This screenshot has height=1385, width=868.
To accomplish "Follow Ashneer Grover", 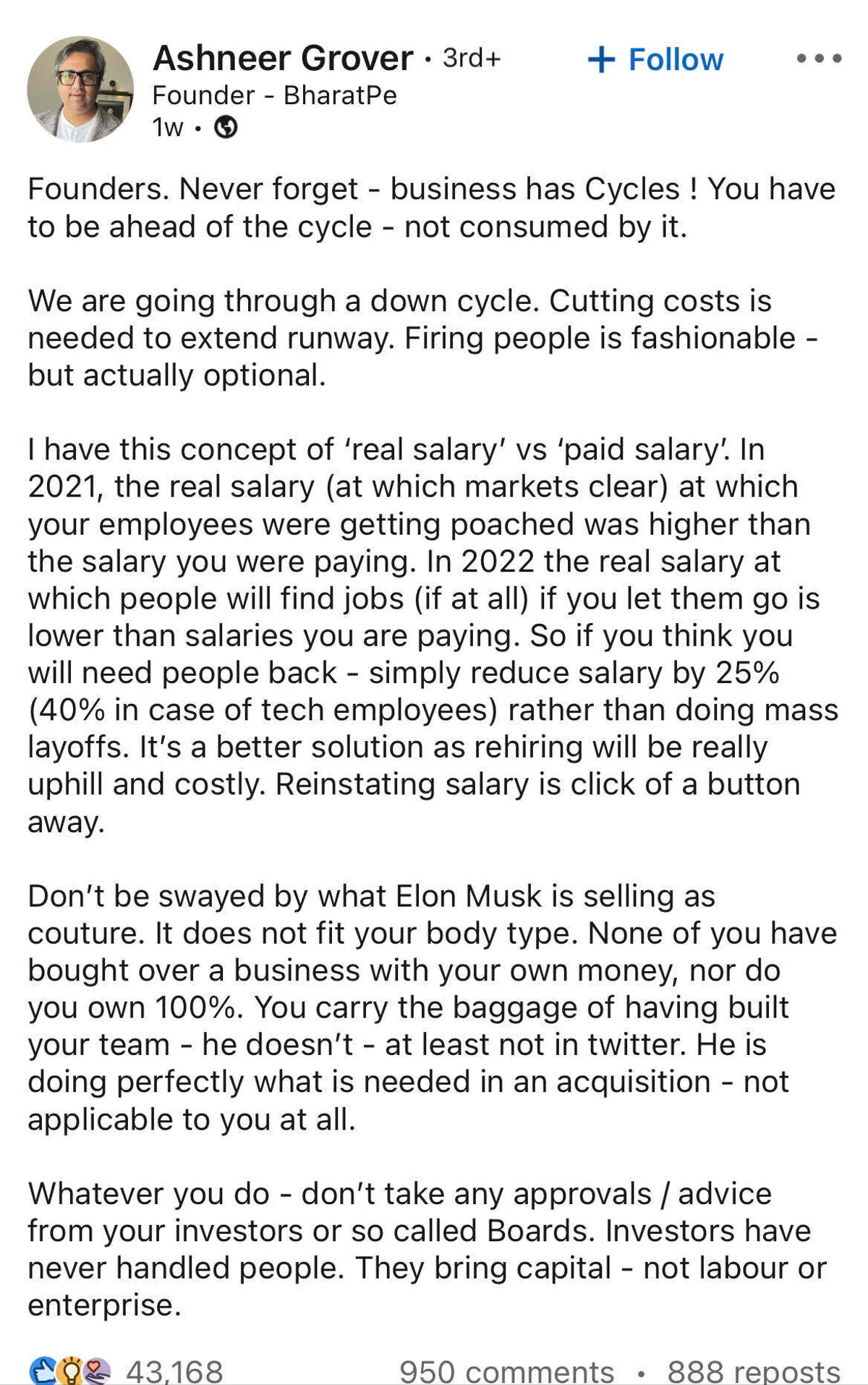I will point(655,59).
